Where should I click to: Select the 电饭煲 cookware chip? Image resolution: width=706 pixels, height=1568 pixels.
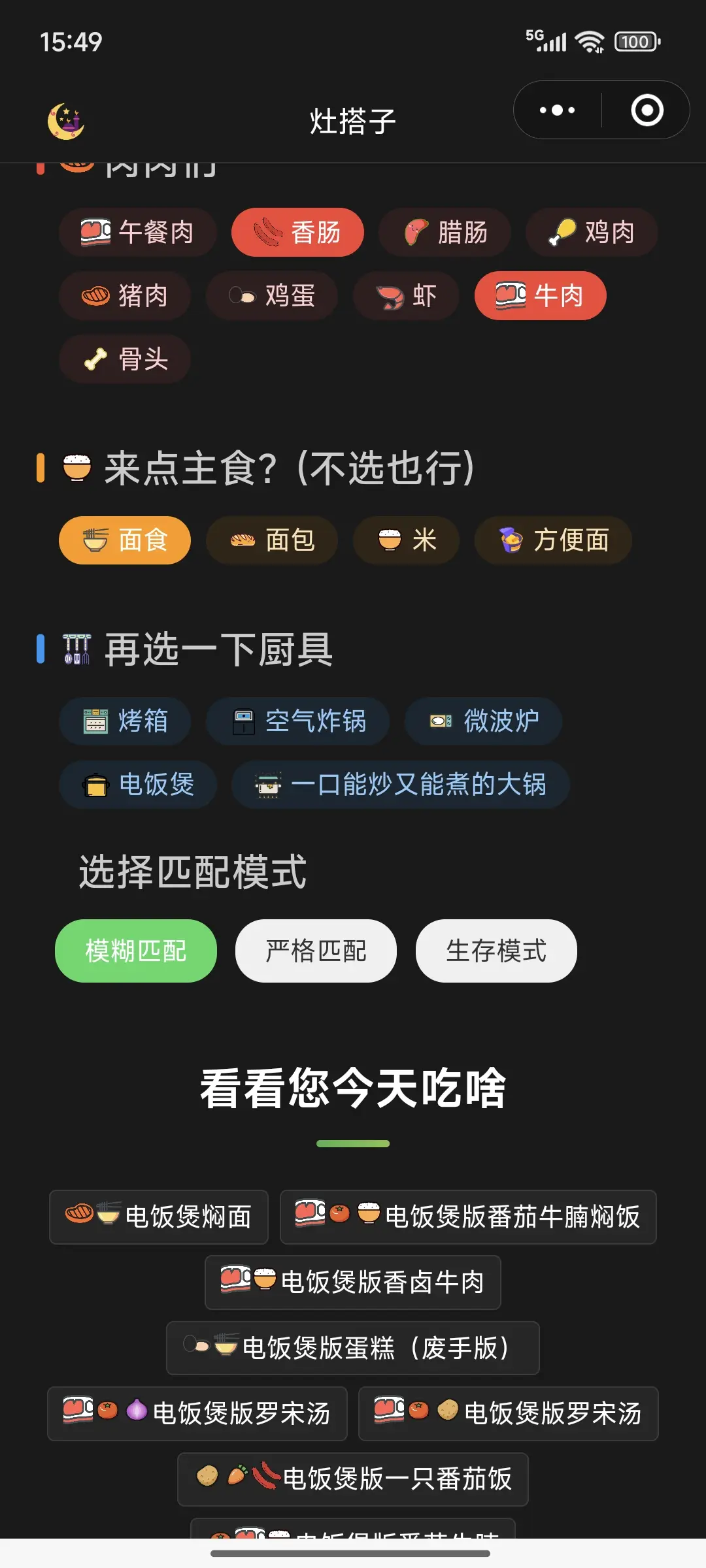pos(138,784)
